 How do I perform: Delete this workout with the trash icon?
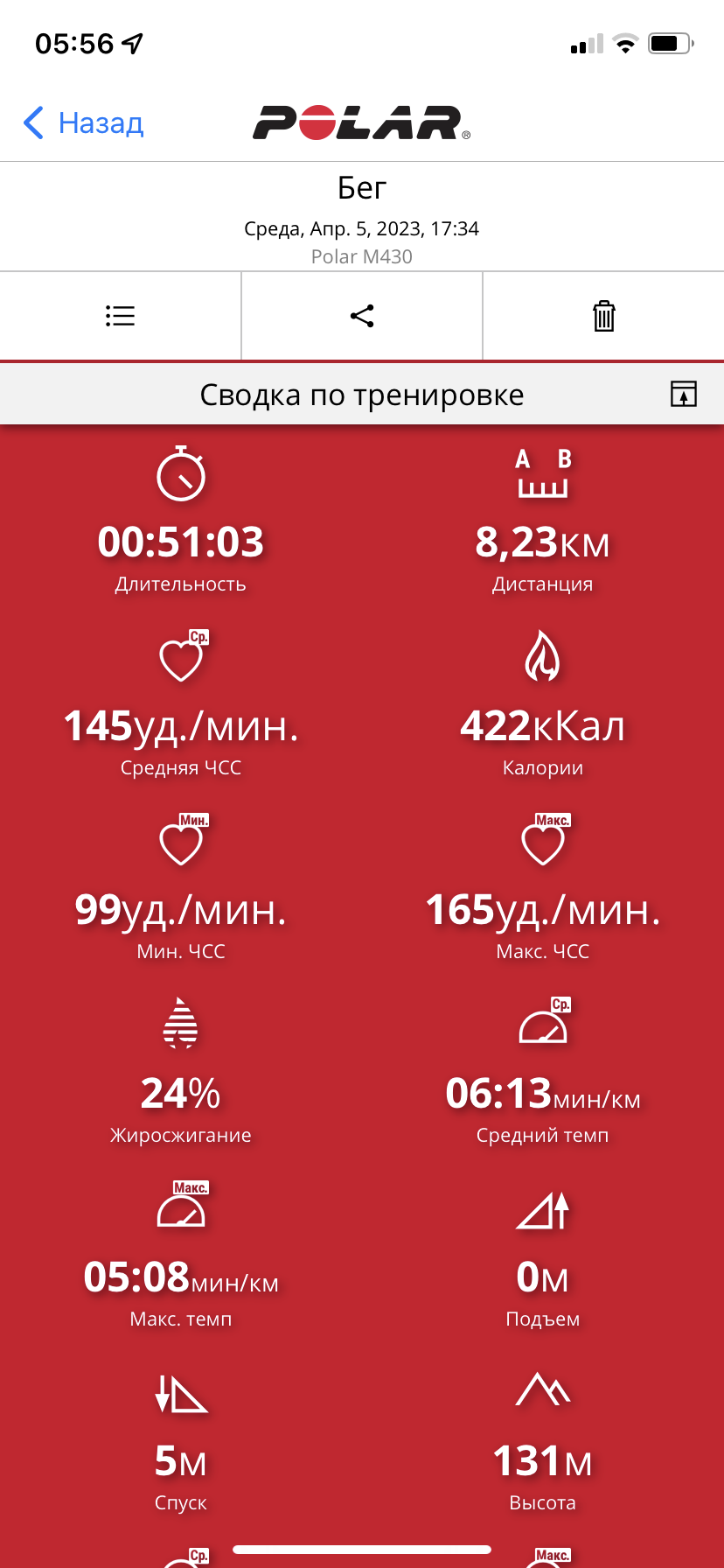(x=604, y=316)
